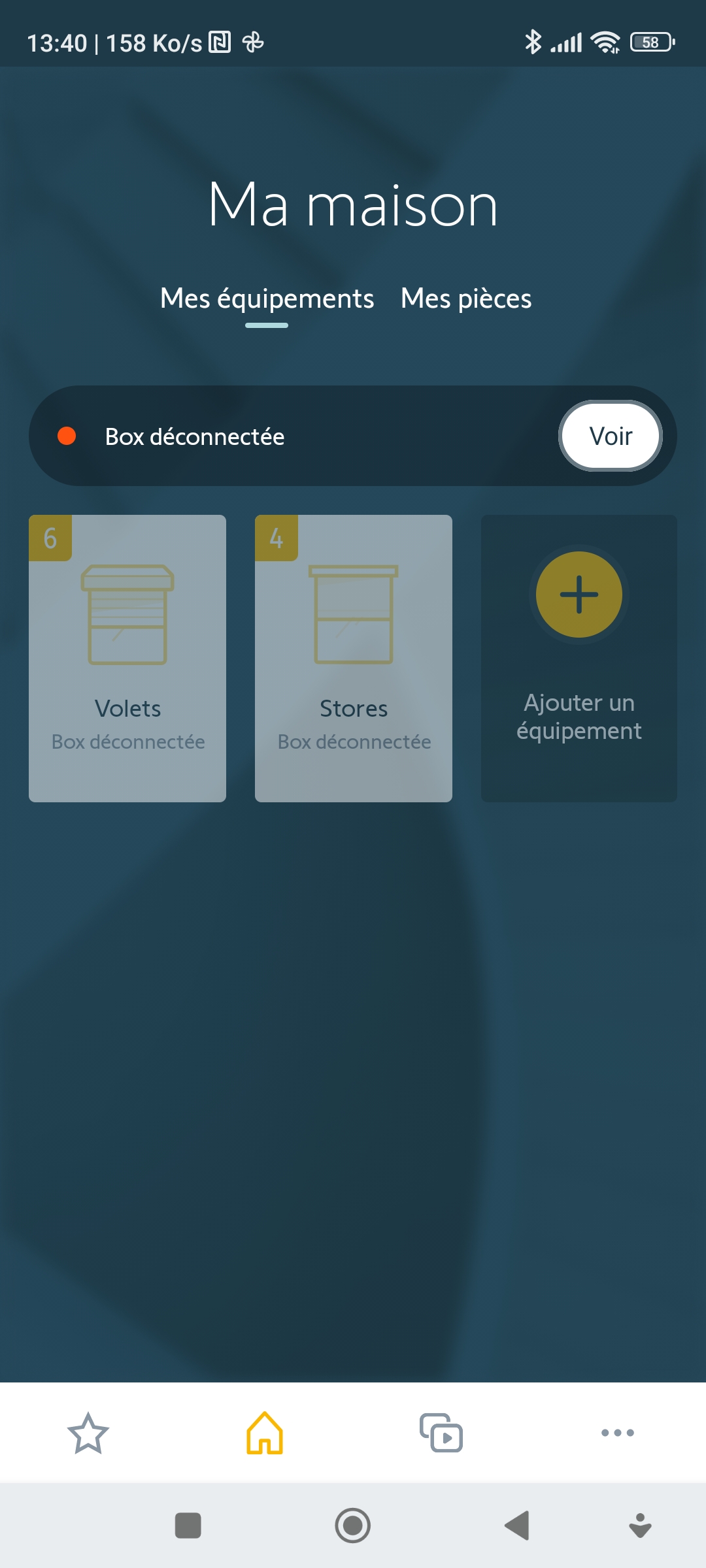Add a new équipement
Screen dimensions: 706x1568
click(579, 658)
